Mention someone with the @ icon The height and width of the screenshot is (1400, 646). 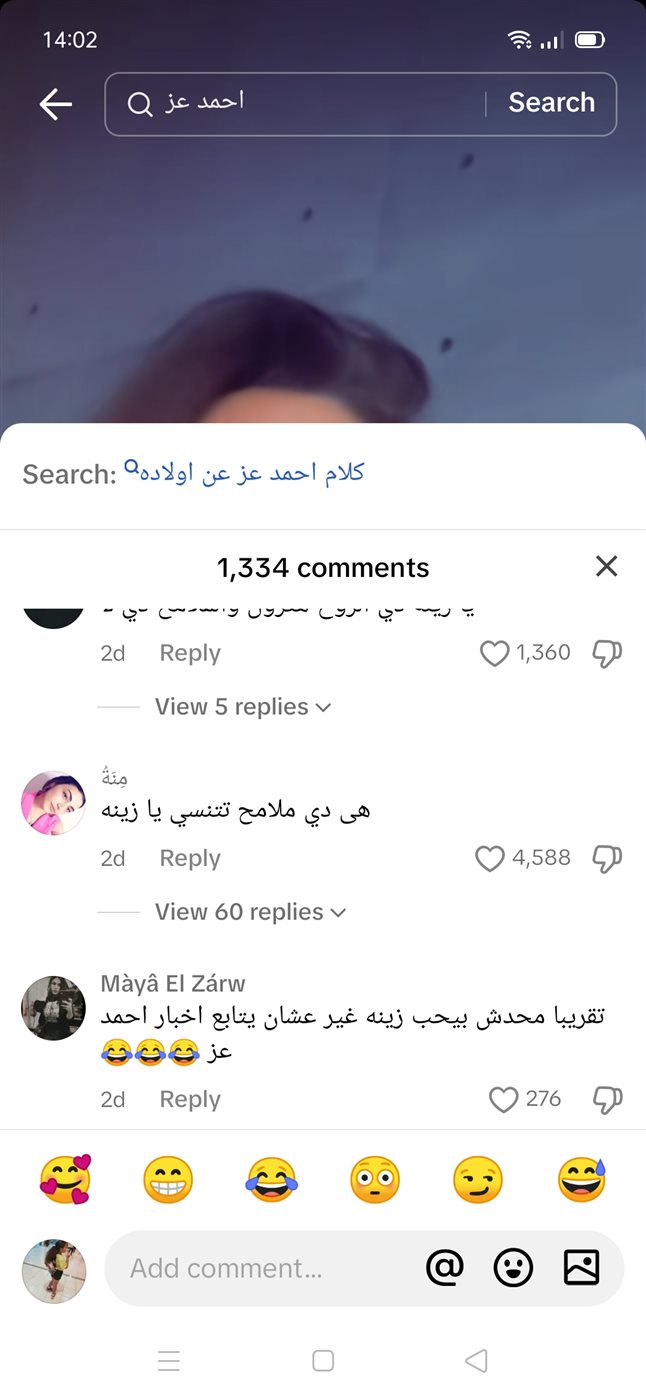coord(445,1268)
